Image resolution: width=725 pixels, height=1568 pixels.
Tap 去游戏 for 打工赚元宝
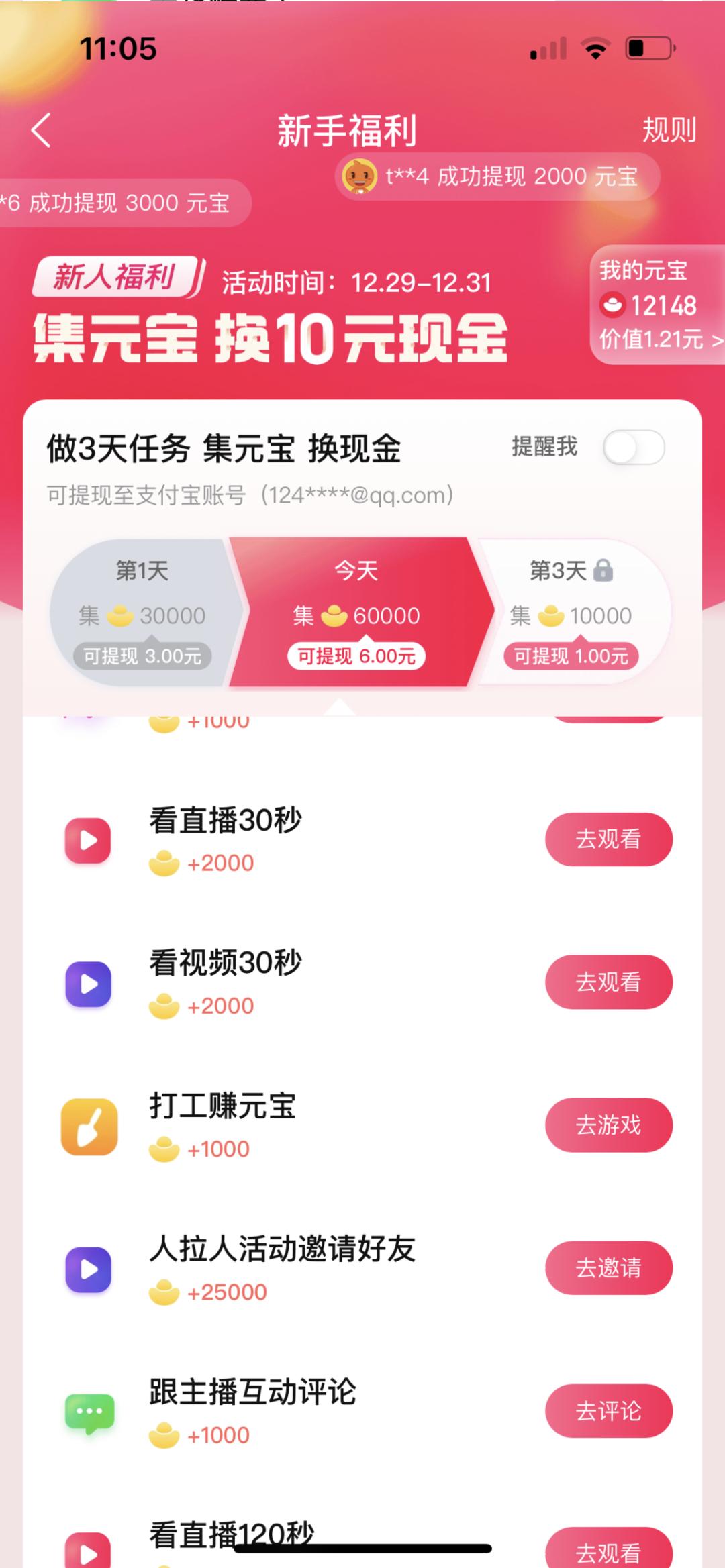click(x=608, y=1125)
